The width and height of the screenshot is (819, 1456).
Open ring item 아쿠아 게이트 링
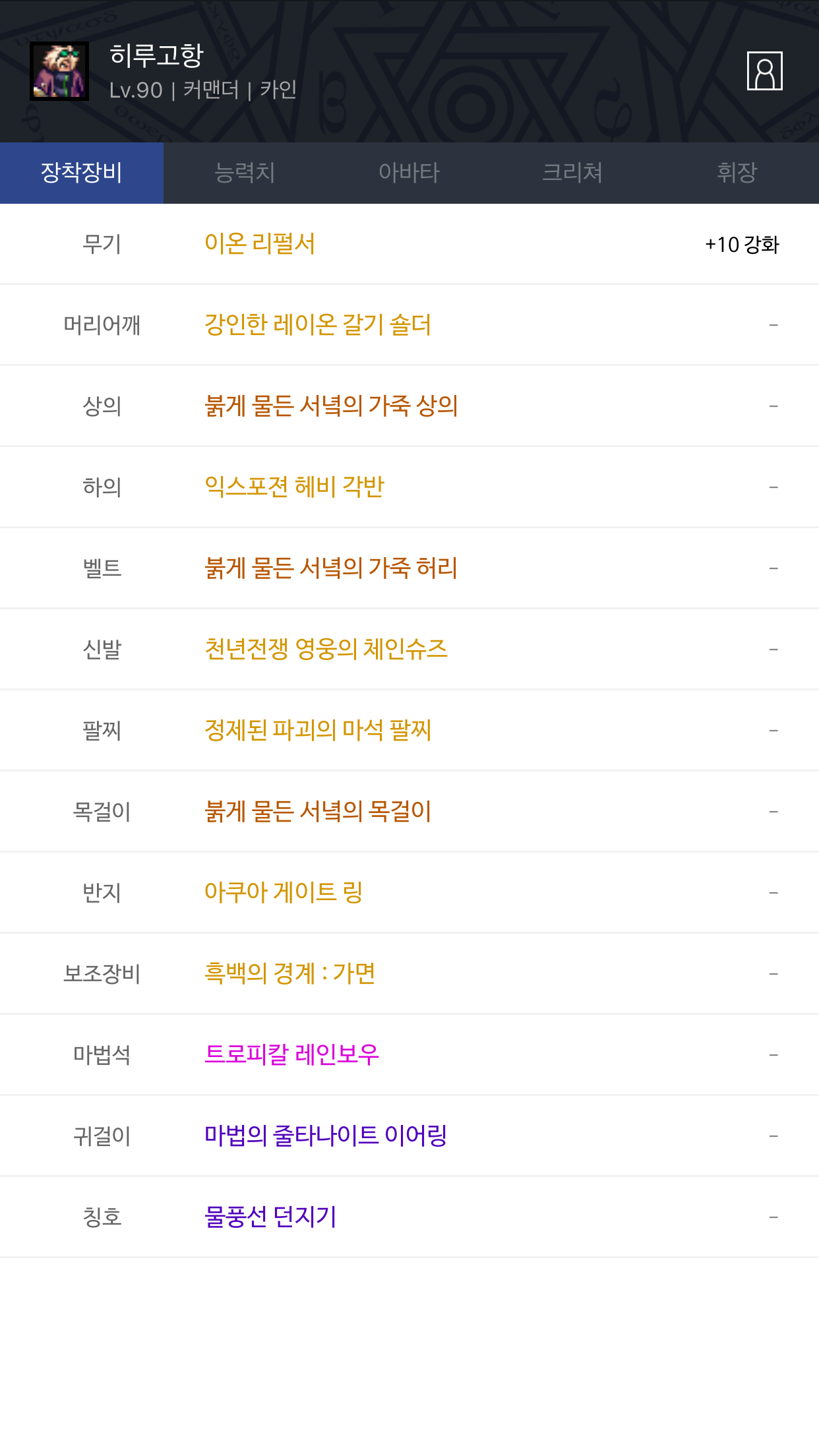pyautogui.click(x=284, y=892)
